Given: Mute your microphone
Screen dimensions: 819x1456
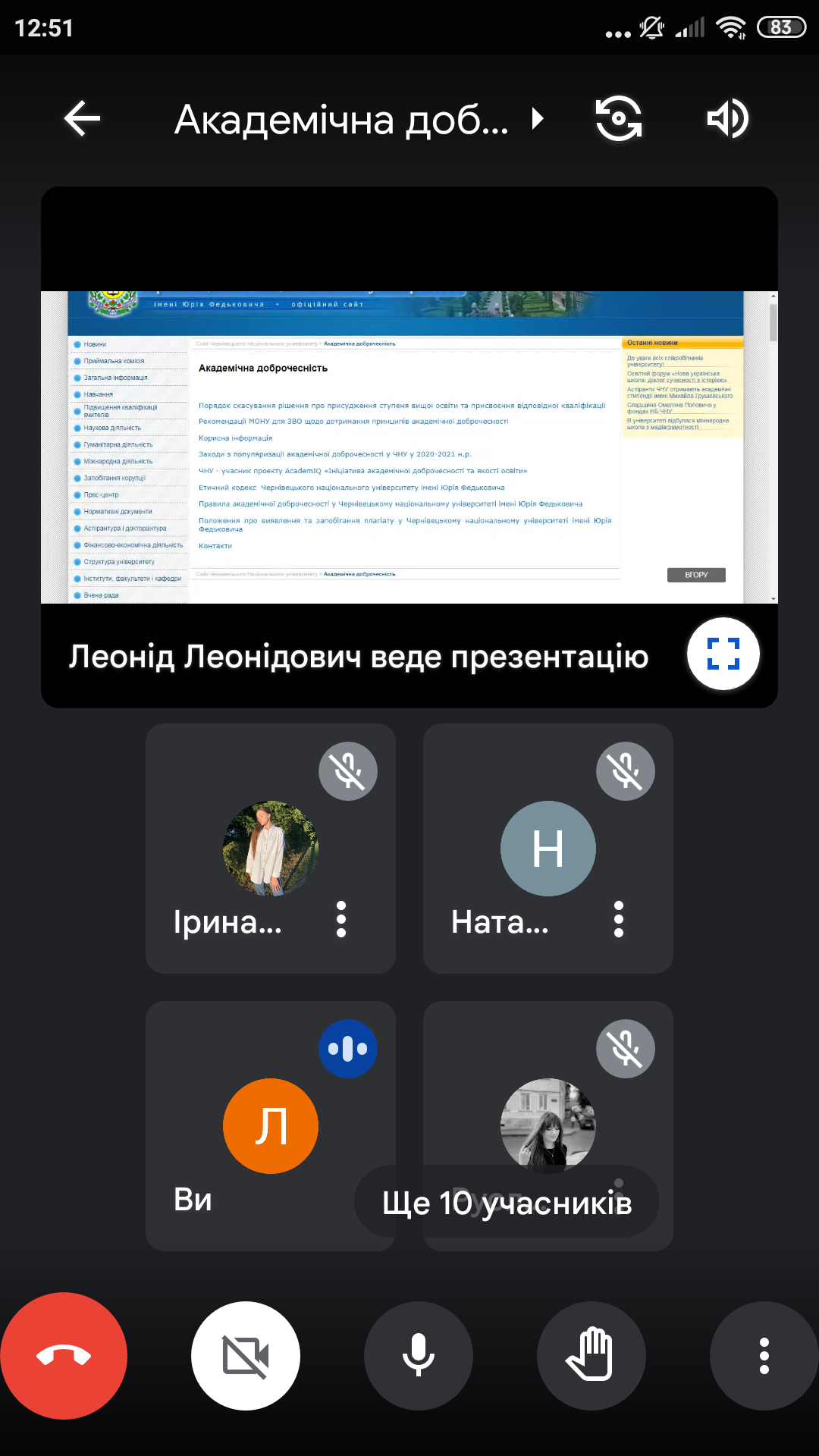Looking at the screenshot, I should (419, 1356).
